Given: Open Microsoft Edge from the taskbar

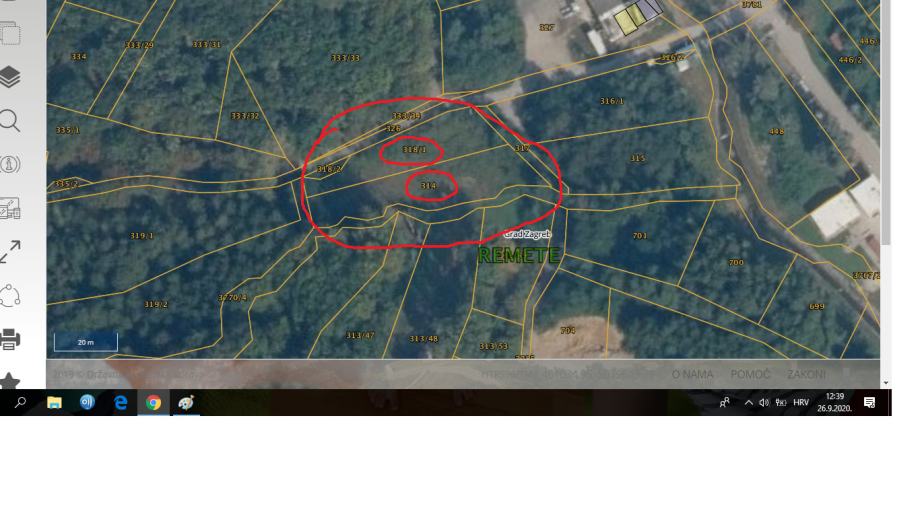Looking at the screenshot, I should 120,403.
